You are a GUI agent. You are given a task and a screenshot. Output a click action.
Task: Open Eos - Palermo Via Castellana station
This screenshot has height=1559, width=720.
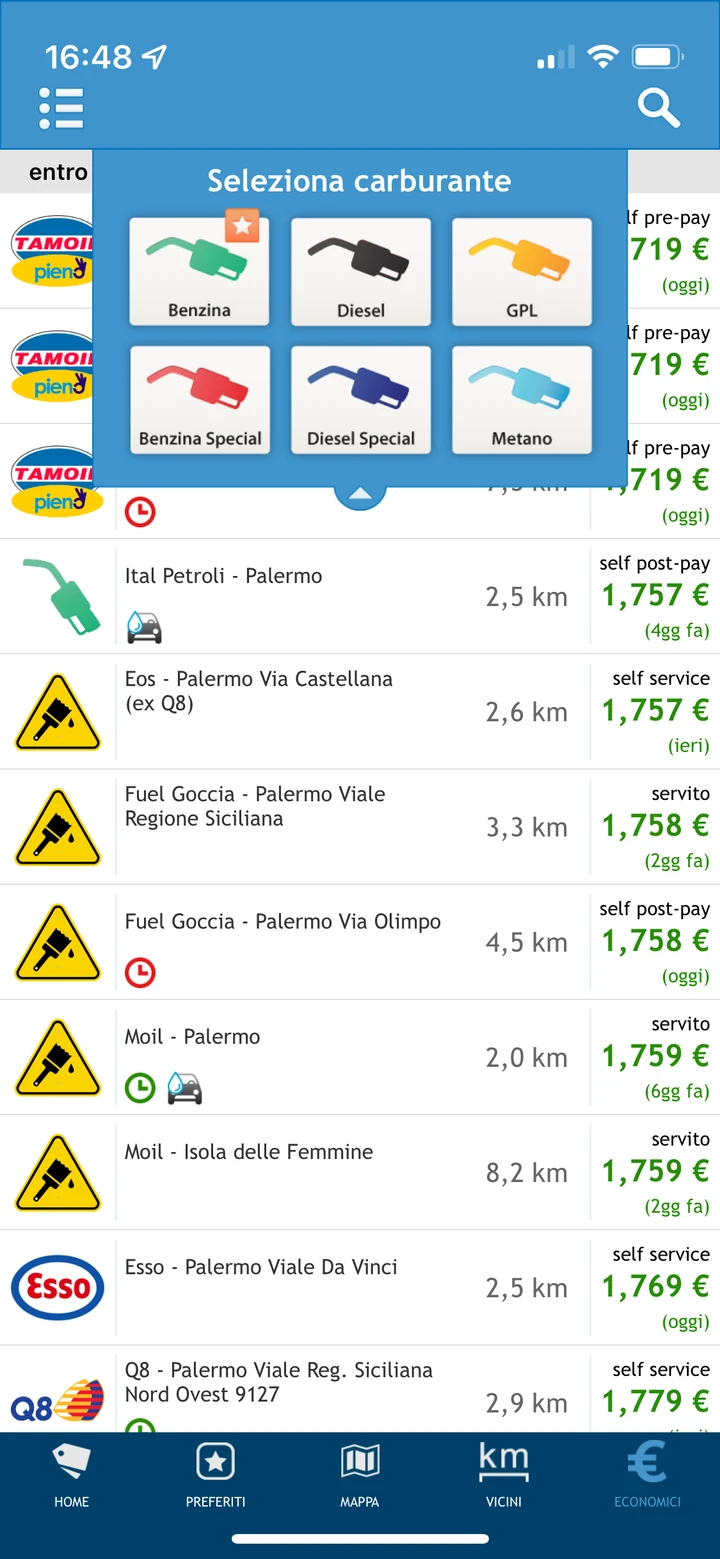(360, 712)
